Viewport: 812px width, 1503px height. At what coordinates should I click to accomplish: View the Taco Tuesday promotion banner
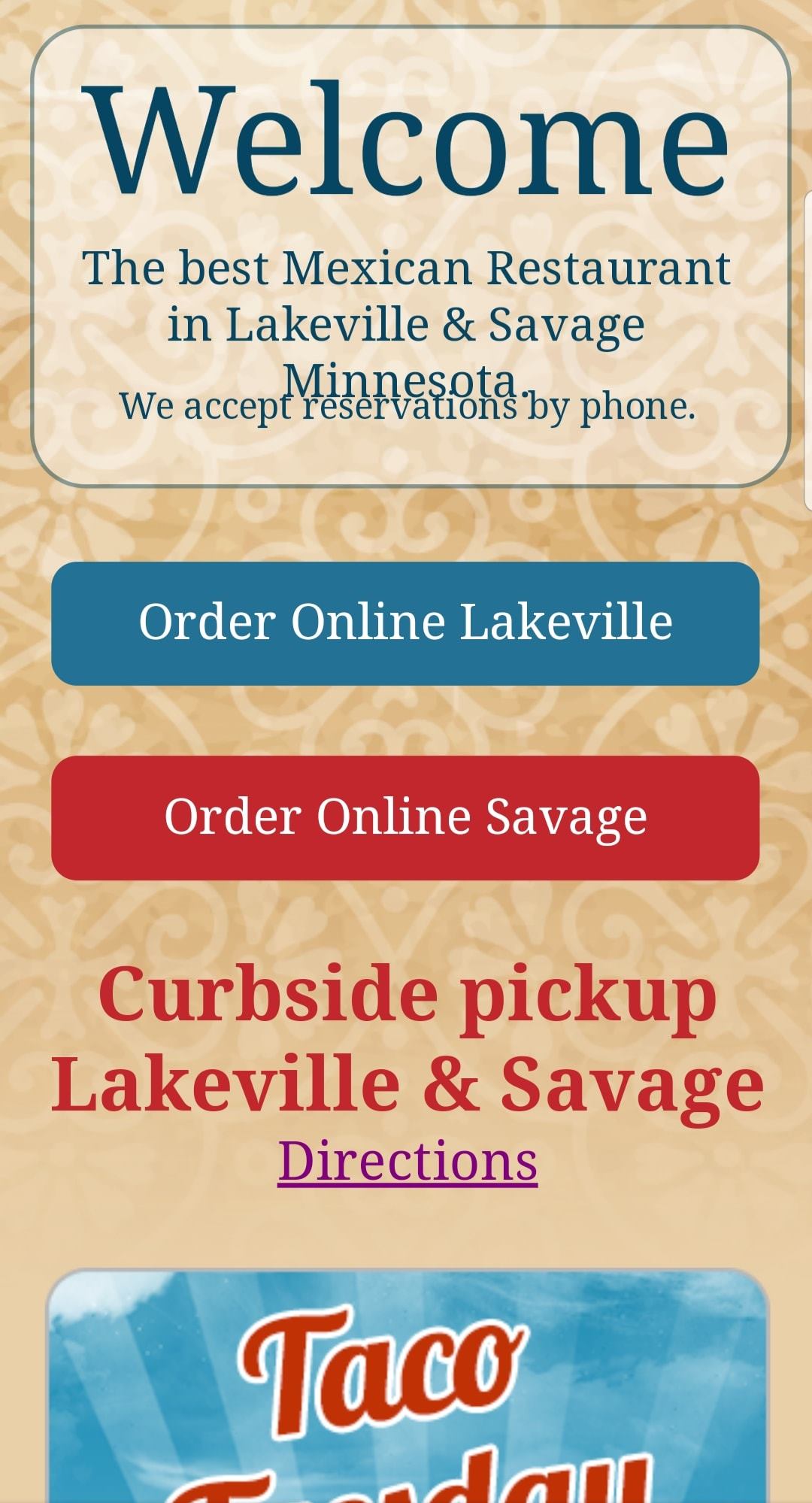coord(408,1391)
